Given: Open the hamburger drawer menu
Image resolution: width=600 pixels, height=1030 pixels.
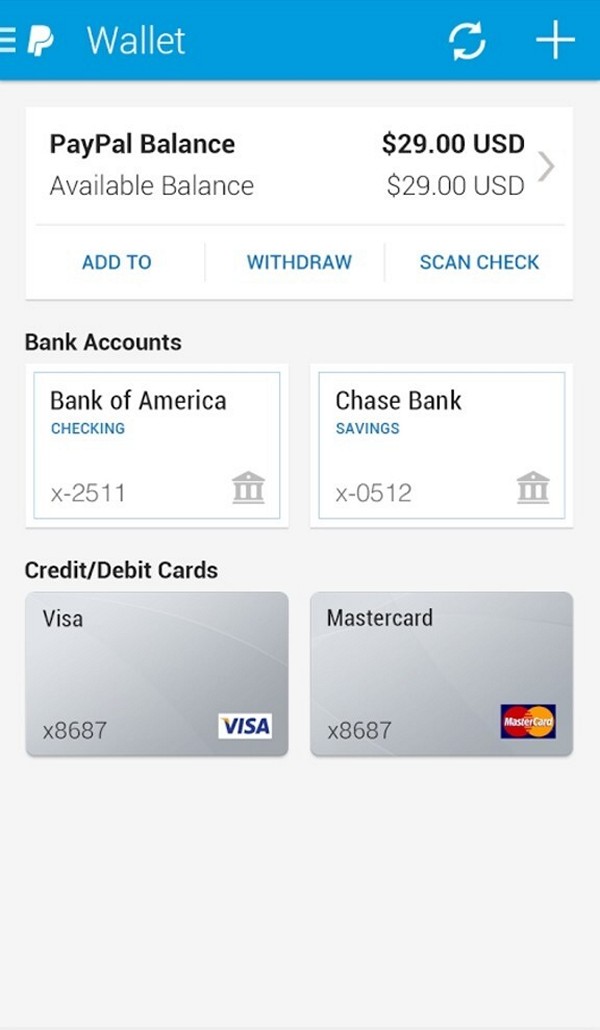Looking at the screenshot, I should [x=7, y=41].
